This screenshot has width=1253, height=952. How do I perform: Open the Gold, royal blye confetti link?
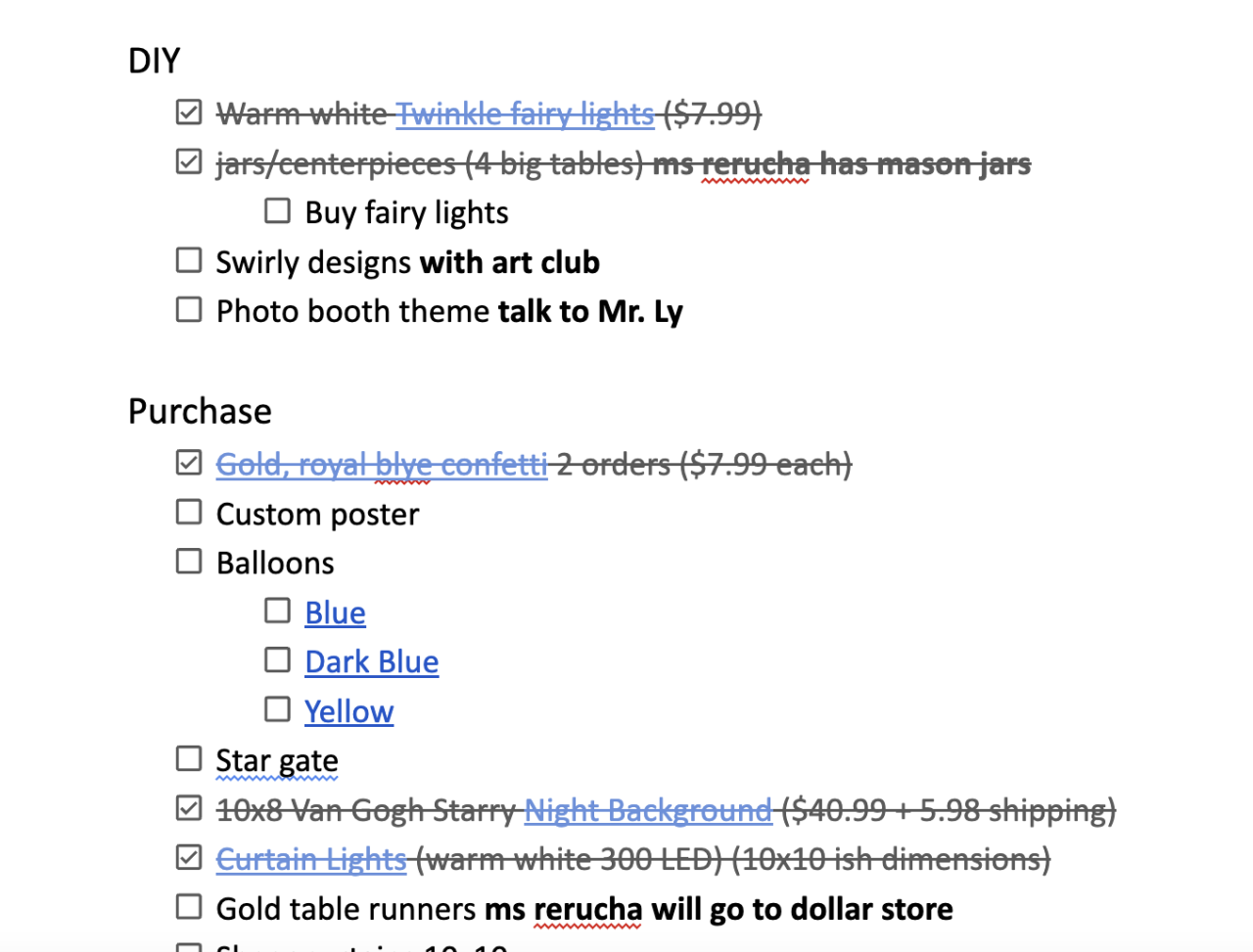point(382,464)
